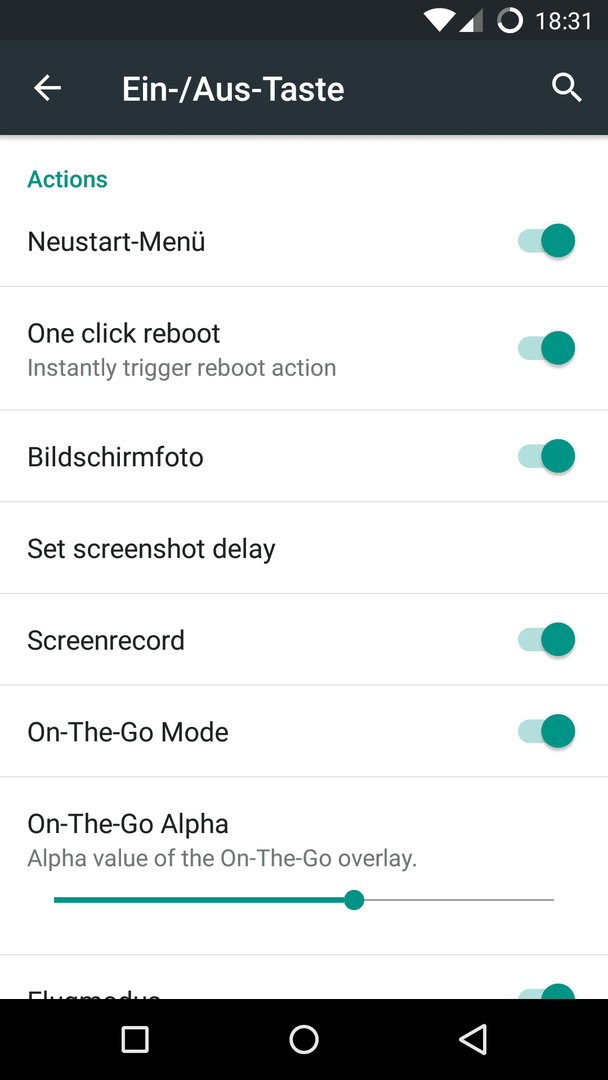Turn off the Bildschirmfoto switch
This screenshot has width=608, height=1080.
tap(547, 457)
